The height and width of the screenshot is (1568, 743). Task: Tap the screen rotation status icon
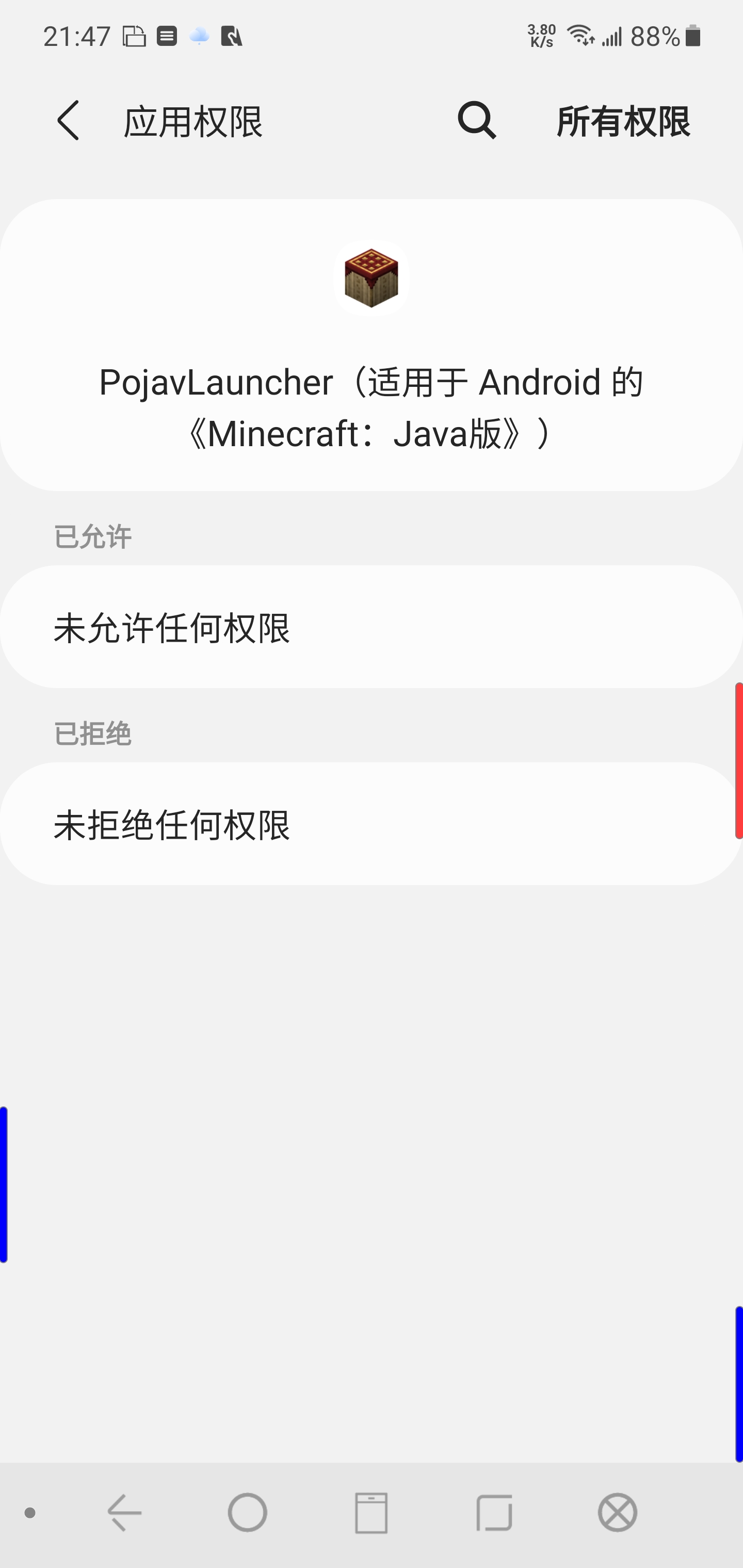tap(134, 37)
